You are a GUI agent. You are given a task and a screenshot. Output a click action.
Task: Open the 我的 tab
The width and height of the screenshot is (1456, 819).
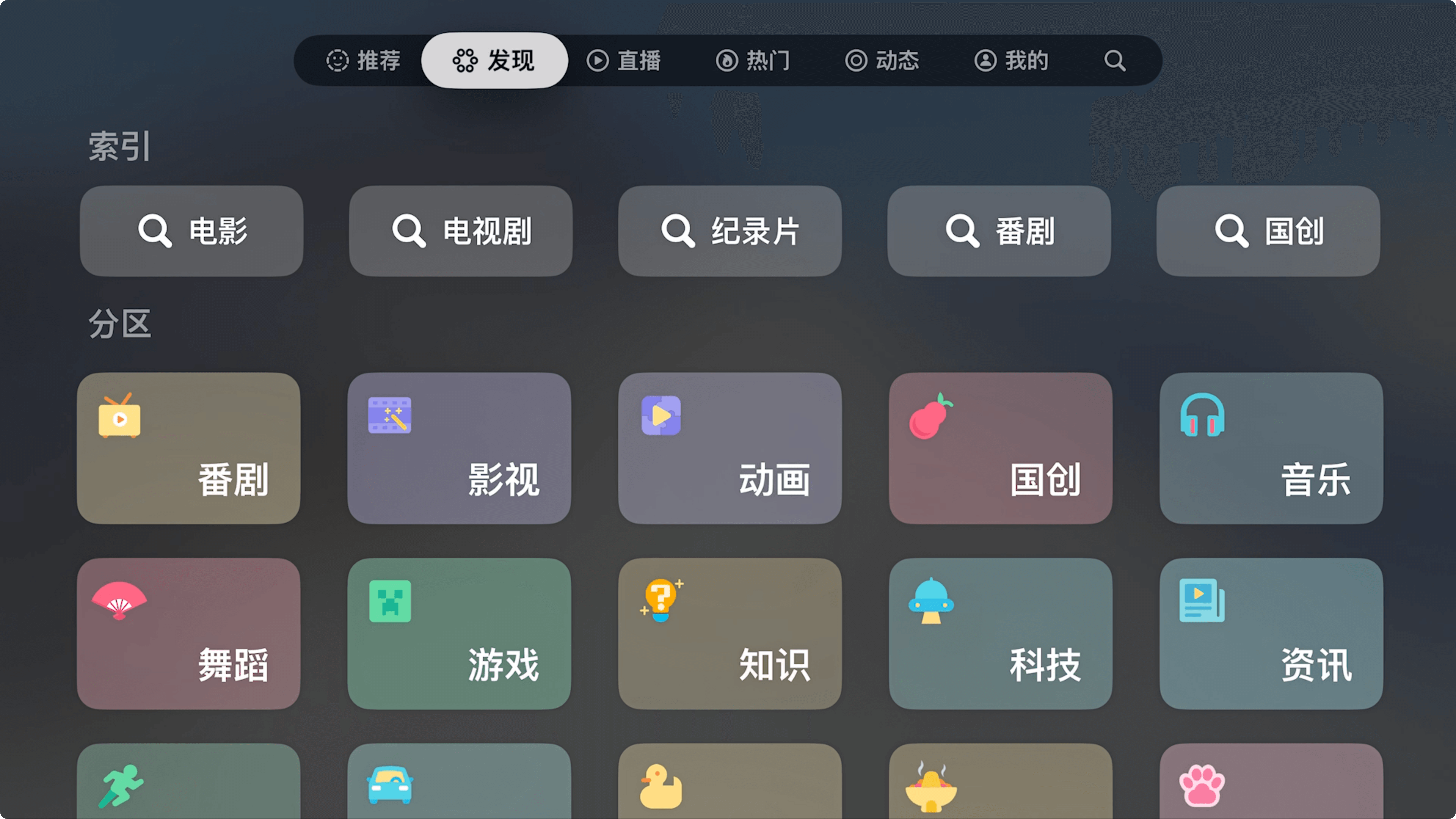[1011, 61]
